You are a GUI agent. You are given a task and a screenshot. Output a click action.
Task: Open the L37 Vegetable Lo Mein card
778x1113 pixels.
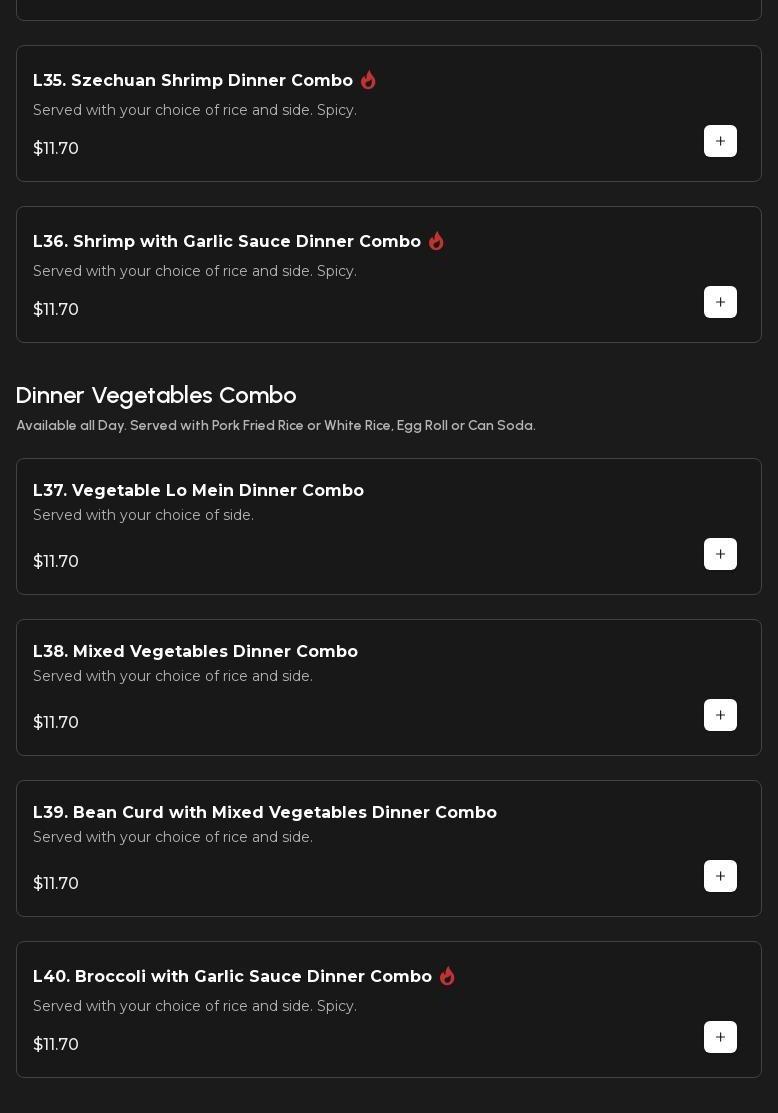[198, 491]
